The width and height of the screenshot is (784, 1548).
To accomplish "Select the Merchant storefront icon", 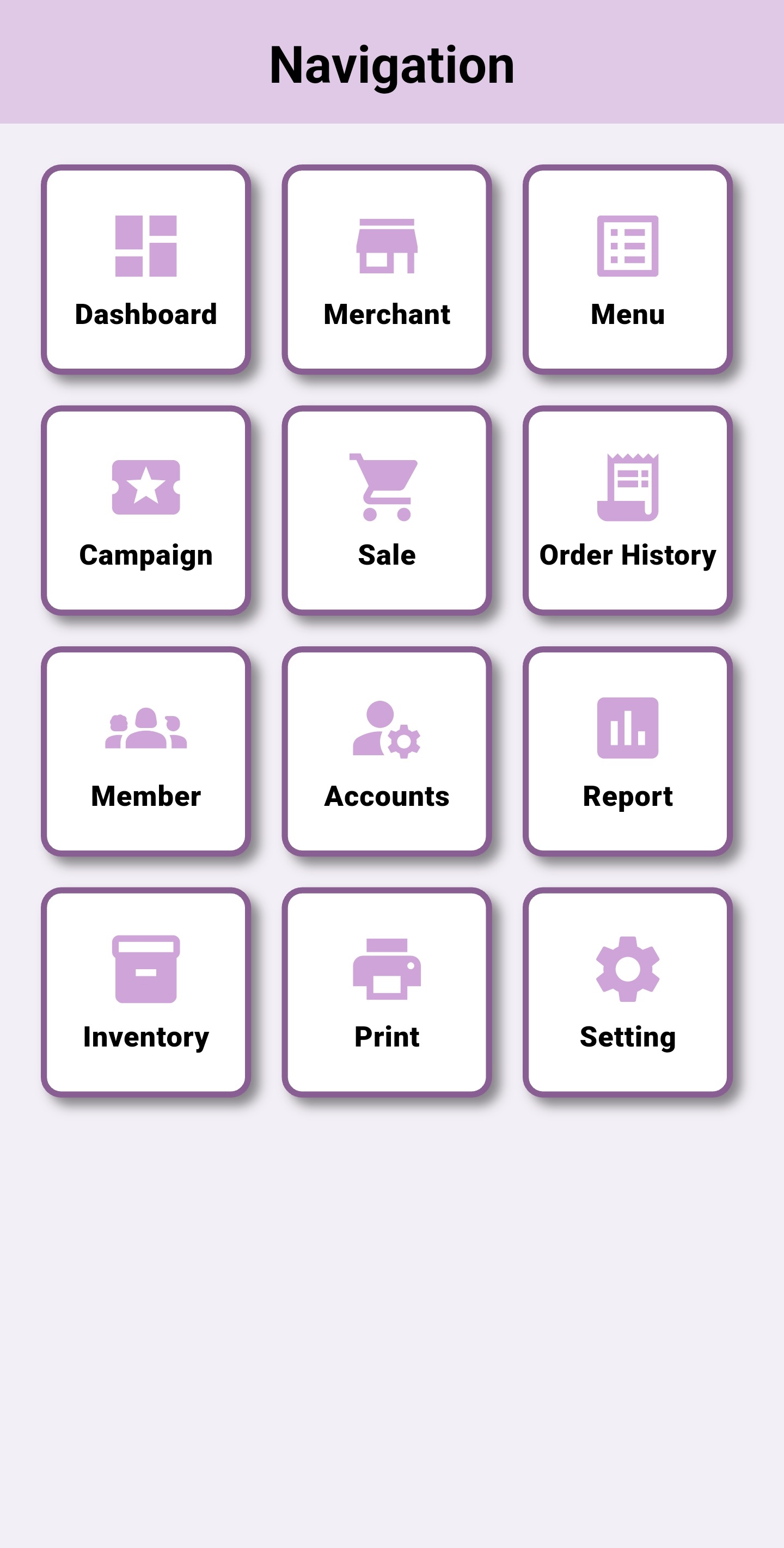I will [387, 246].
